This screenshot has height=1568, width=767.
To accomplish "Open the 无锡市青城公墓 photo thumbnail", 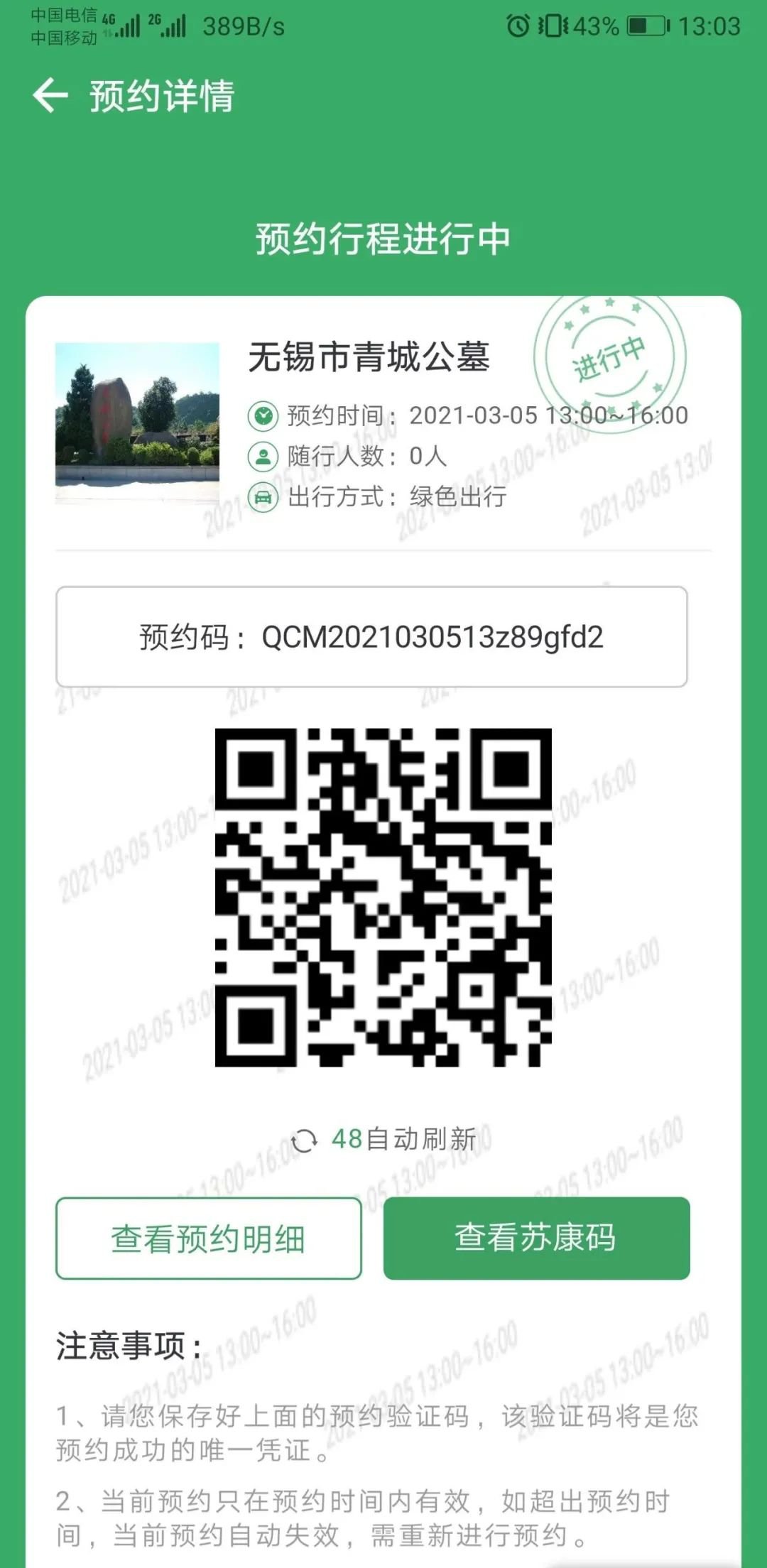I will 137,414.
